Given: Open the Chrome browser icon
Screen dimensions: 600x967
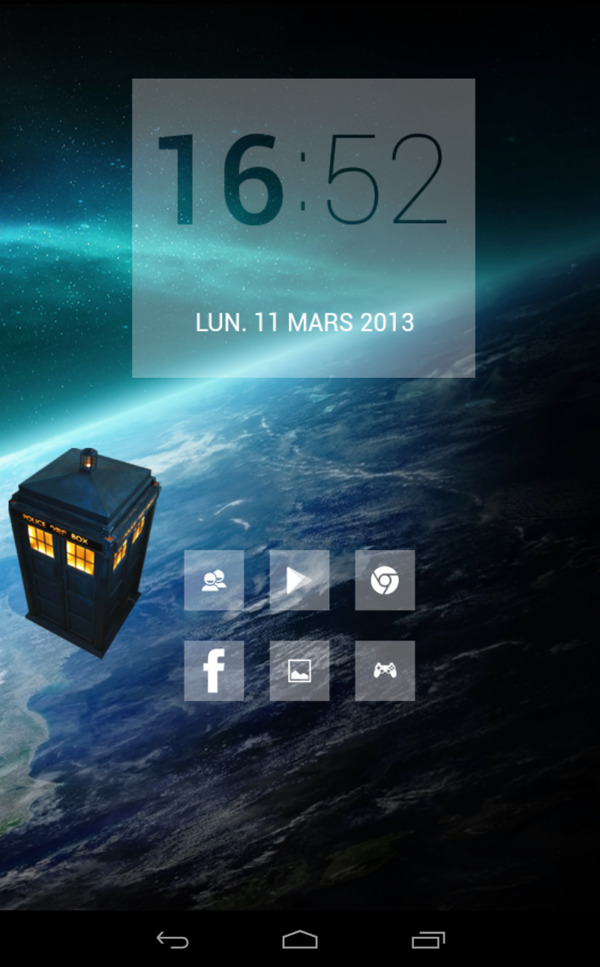Looking at the screenshot, I should click(x=384, y=580).
